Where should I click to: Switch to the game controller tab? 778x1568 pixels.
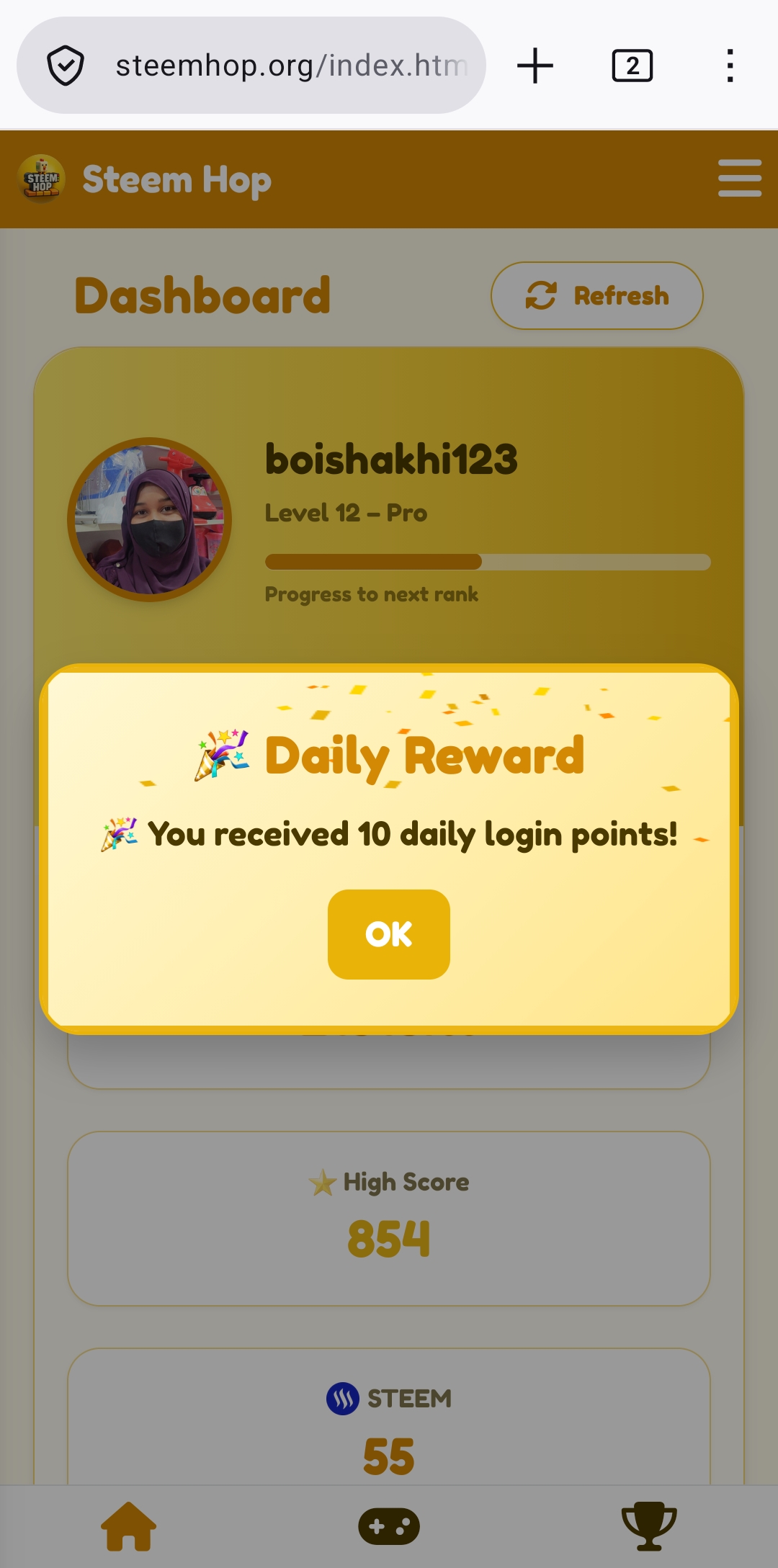click(389, 1526)
